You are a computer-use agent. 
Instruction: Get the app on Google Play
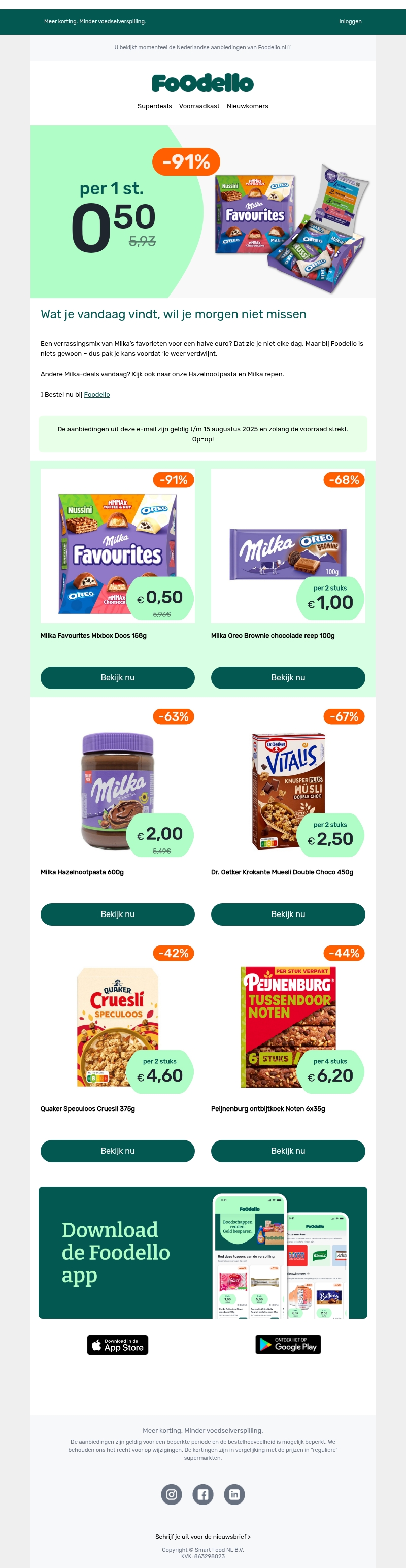pyautogui.click(x=288, y=1344)
